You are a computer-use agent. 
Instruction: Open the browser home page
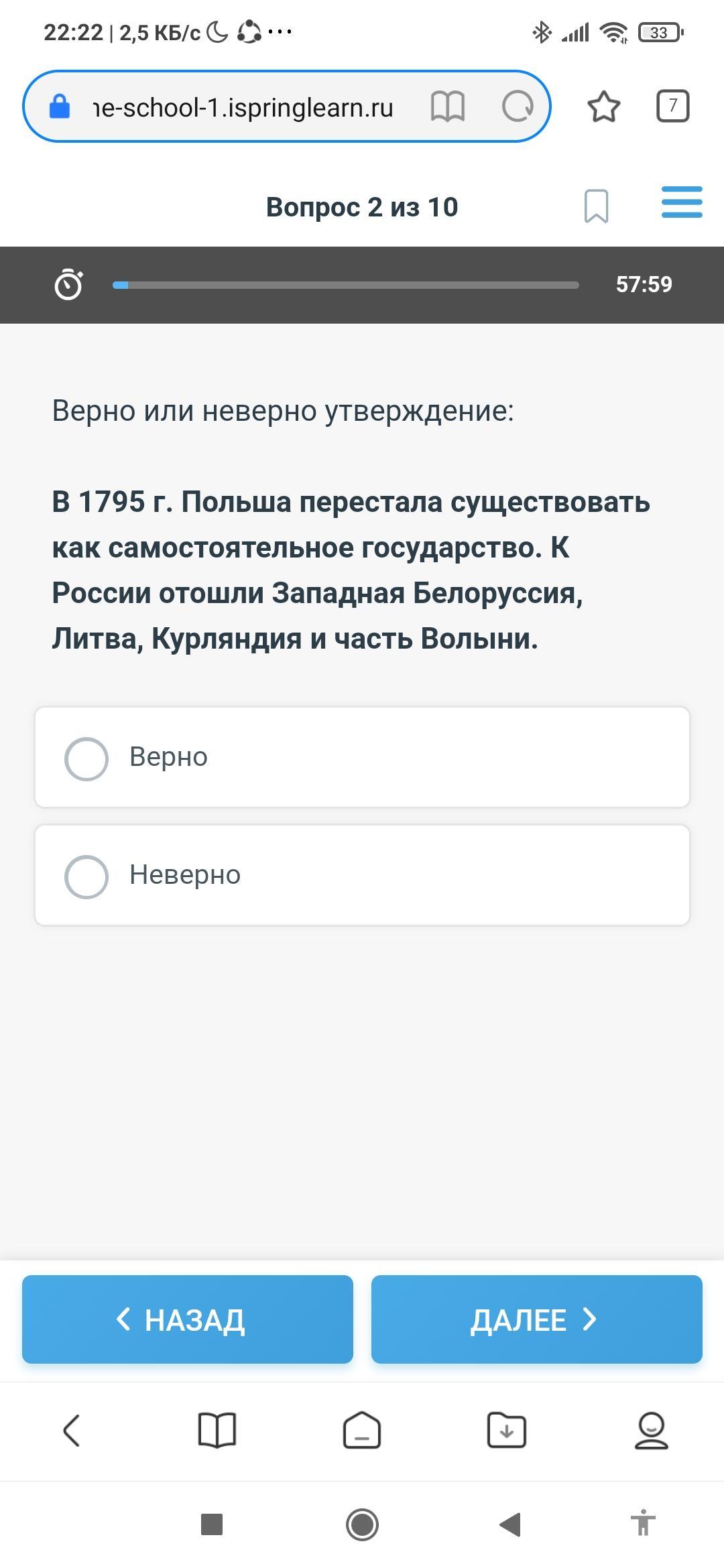coord(362,1431)
